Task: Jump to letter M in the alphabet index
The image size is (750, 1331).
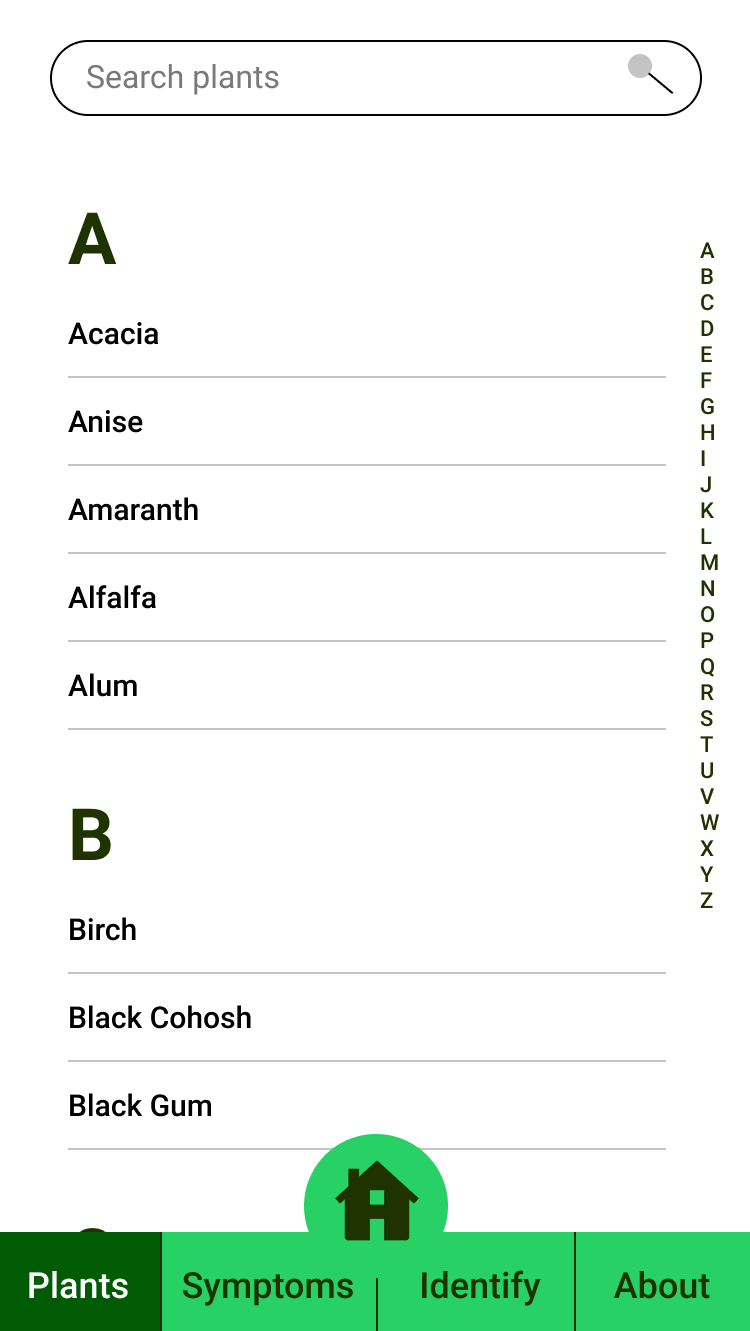Action: 707,563
